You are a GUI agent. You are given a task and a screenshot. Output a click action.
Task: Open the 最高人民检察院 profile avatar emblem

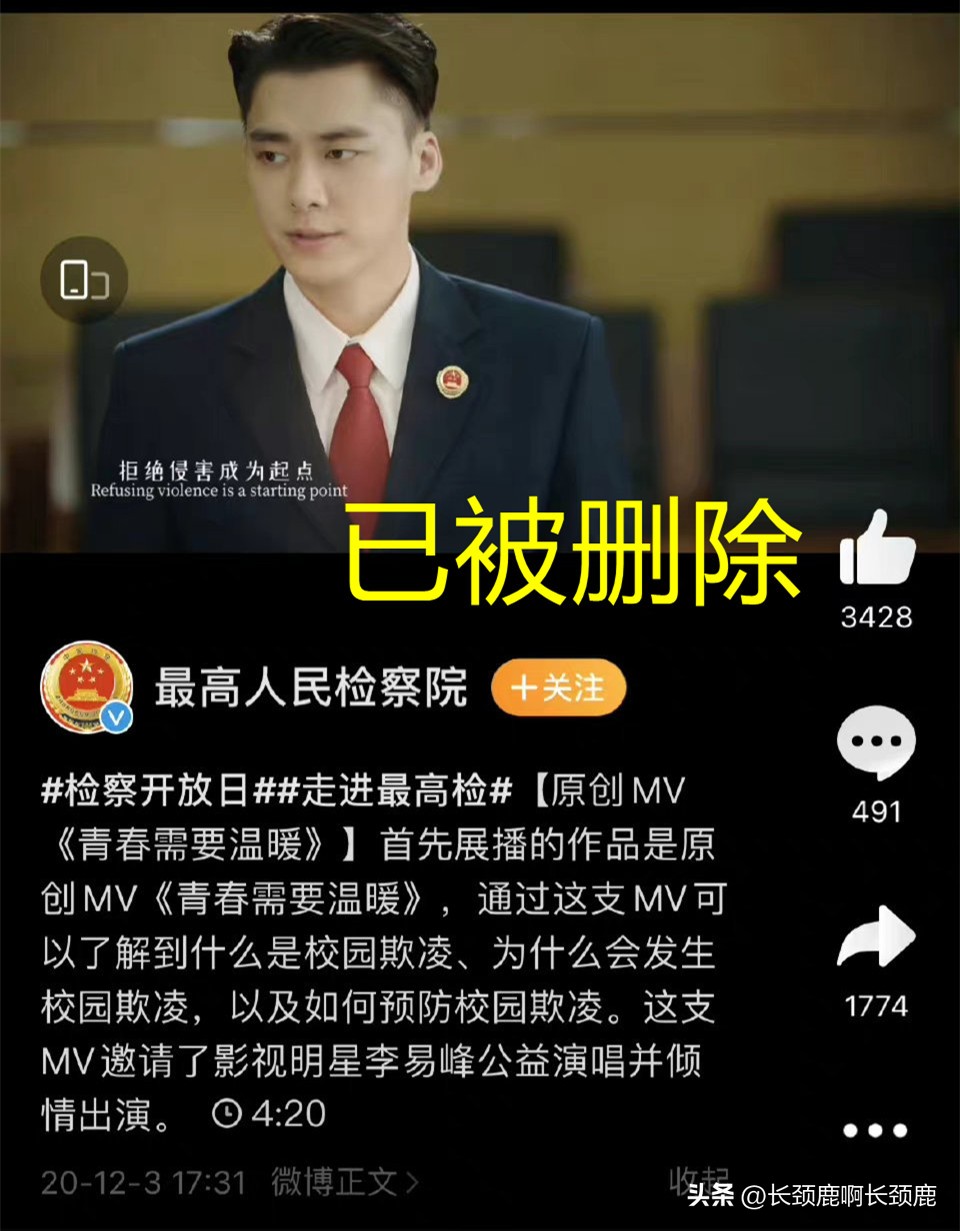[88, 689]
